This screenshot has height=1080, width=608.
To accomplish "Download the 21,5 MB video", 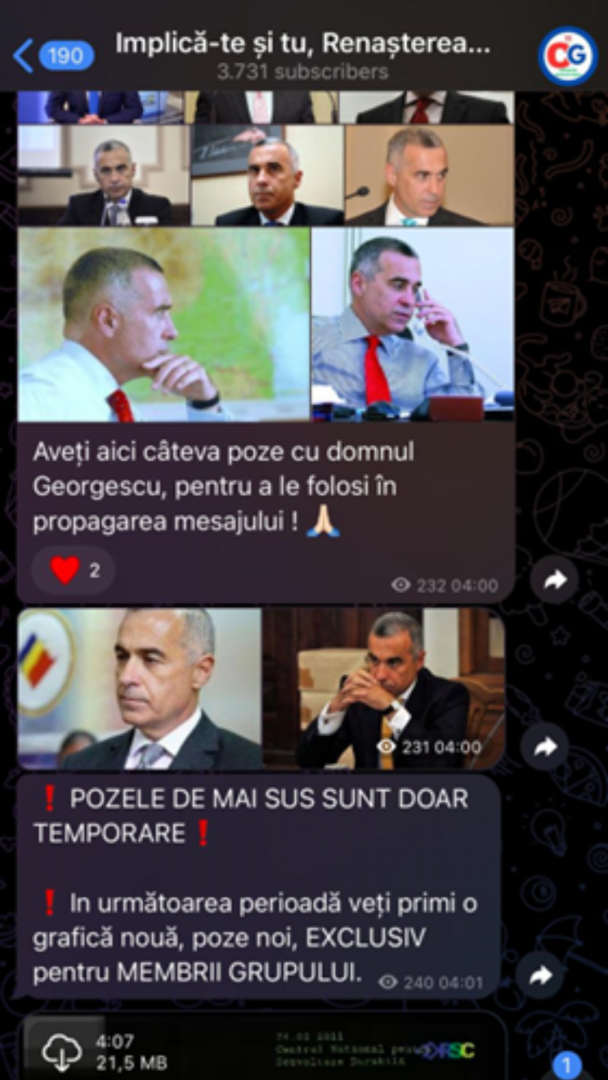I will click(62, 1050).
